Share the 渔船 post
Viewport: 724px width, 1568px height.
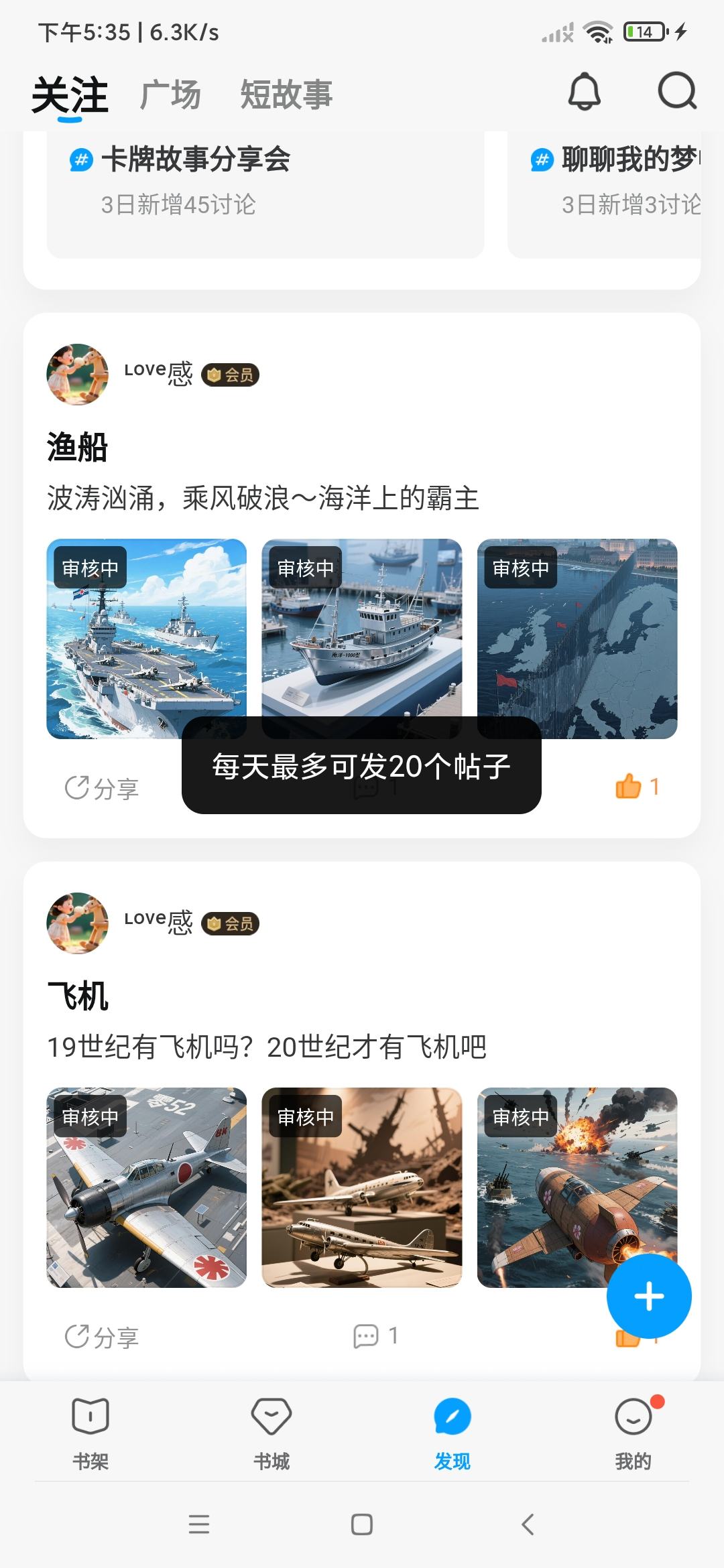point(102,788)
